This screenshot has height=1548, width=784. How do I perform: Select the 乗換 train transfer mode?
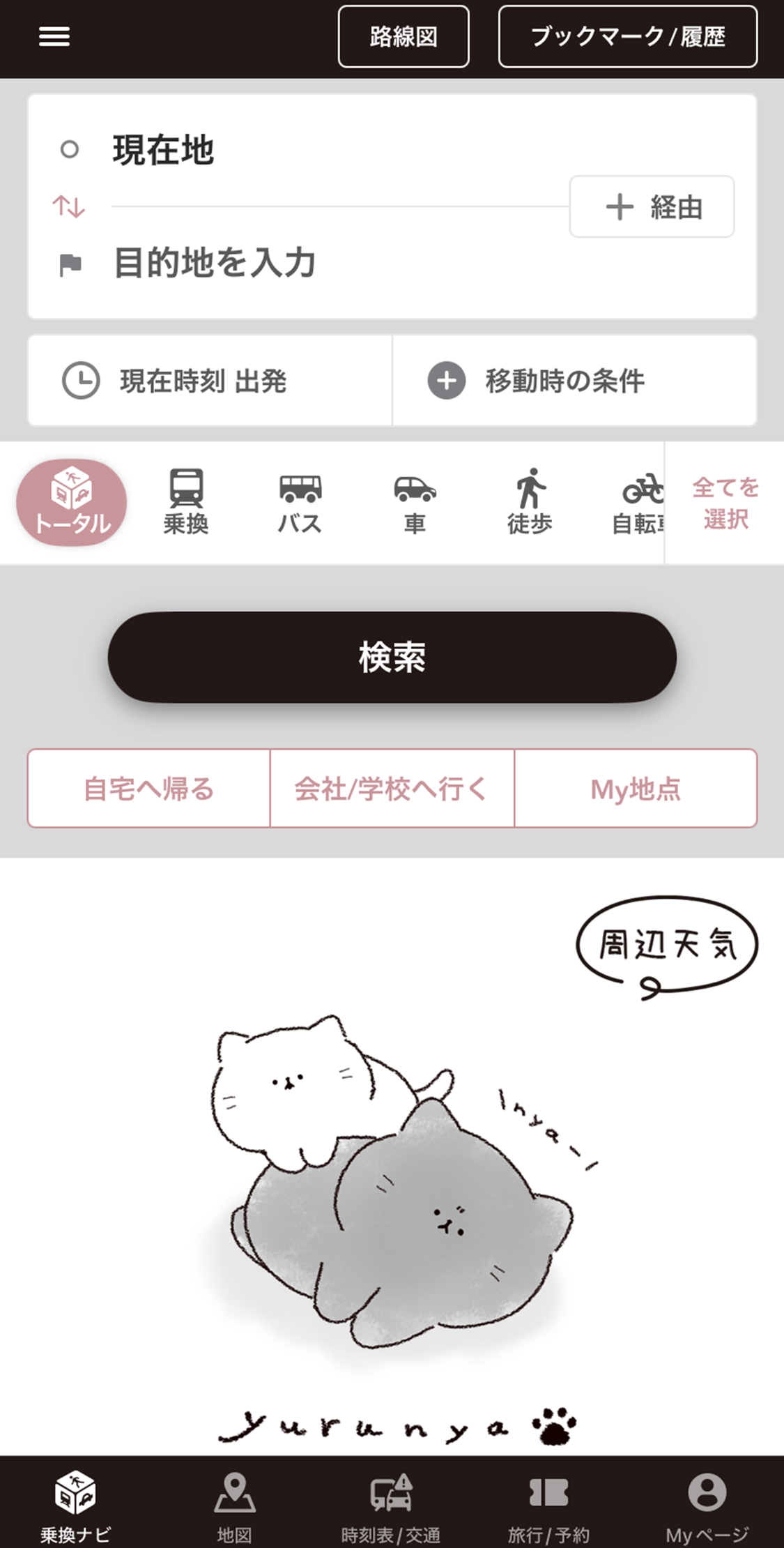(186, 502)
